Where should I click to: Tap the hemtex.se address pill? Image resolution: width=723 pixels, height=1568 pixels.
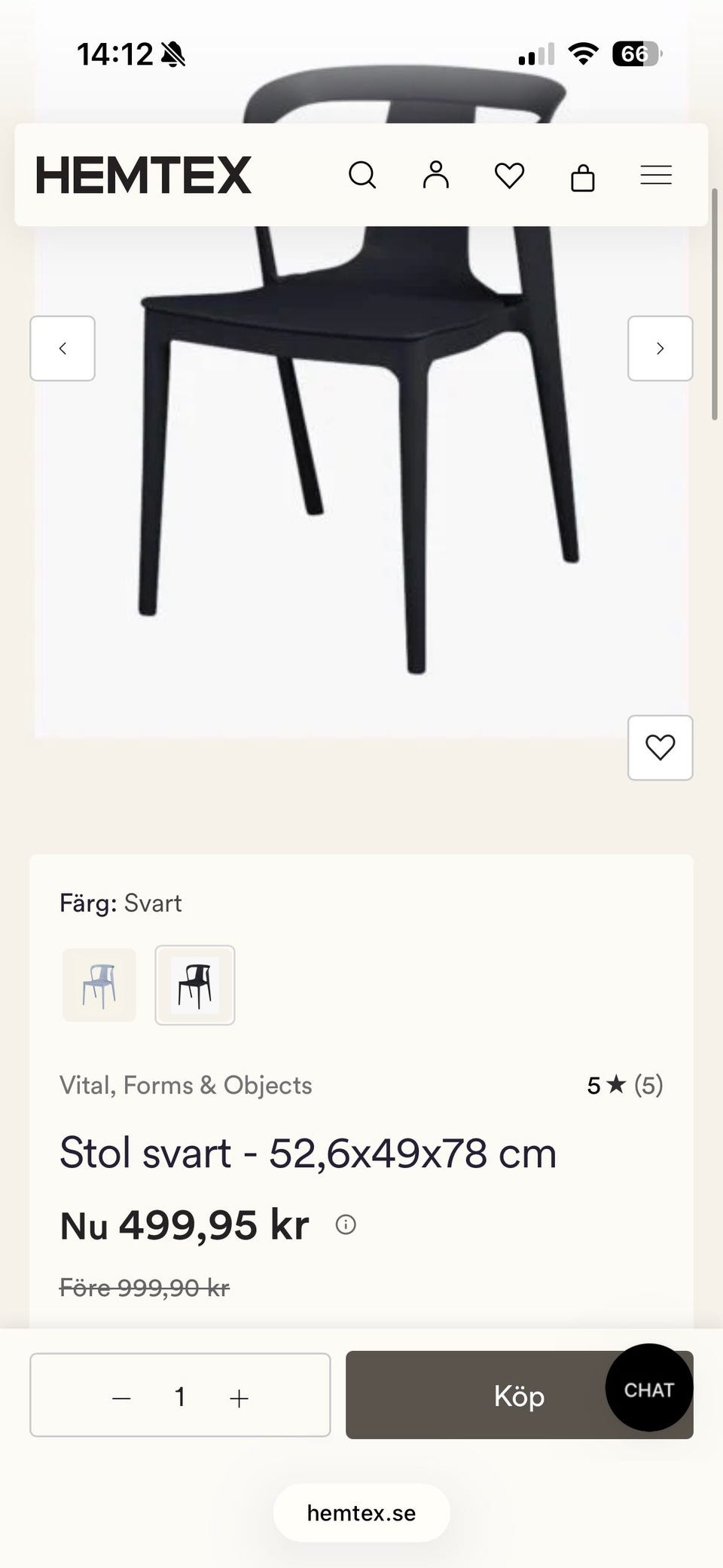[361, 1513]
